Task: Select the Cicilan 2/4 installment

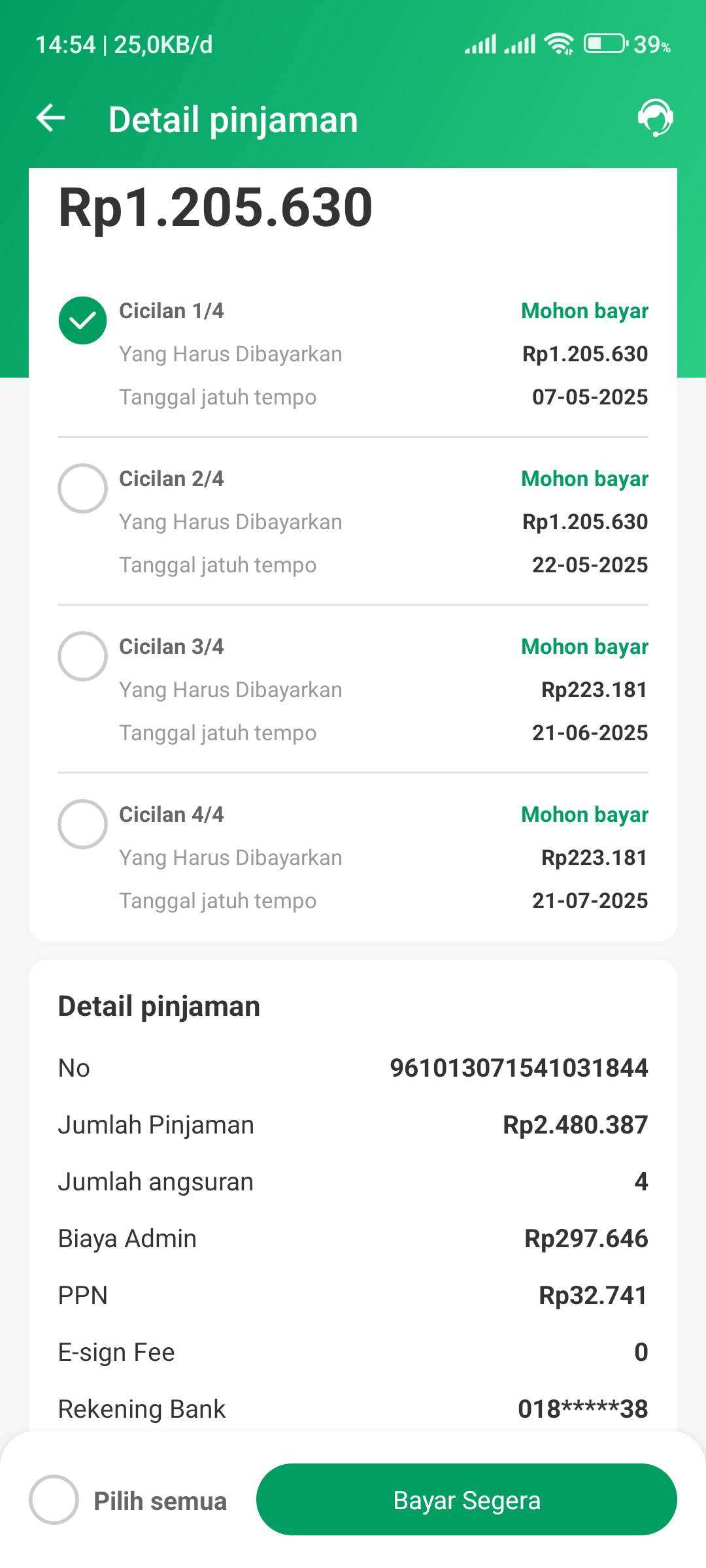Action: [x=82, y=488]
